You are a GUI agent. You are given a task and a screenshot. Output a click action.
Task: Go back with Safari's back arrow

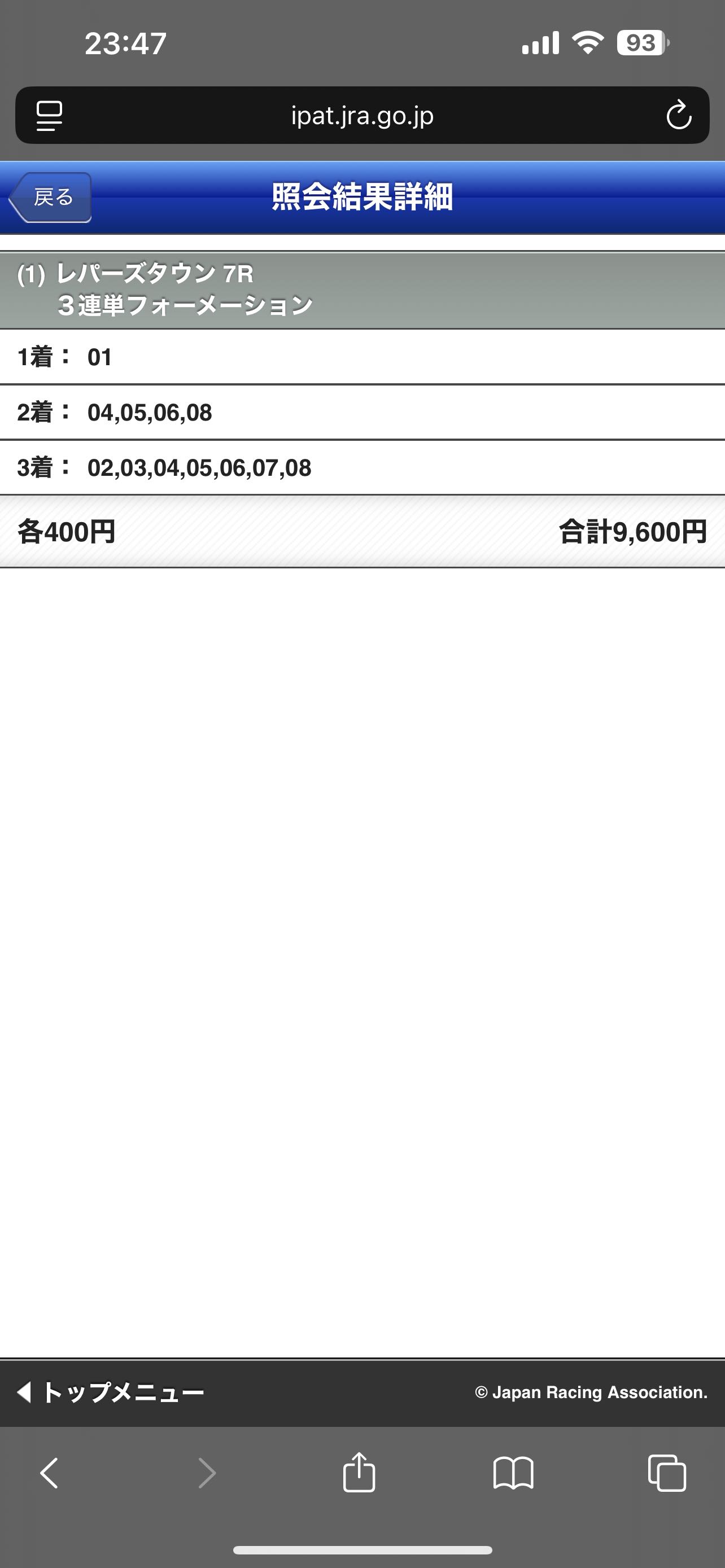49,1473
